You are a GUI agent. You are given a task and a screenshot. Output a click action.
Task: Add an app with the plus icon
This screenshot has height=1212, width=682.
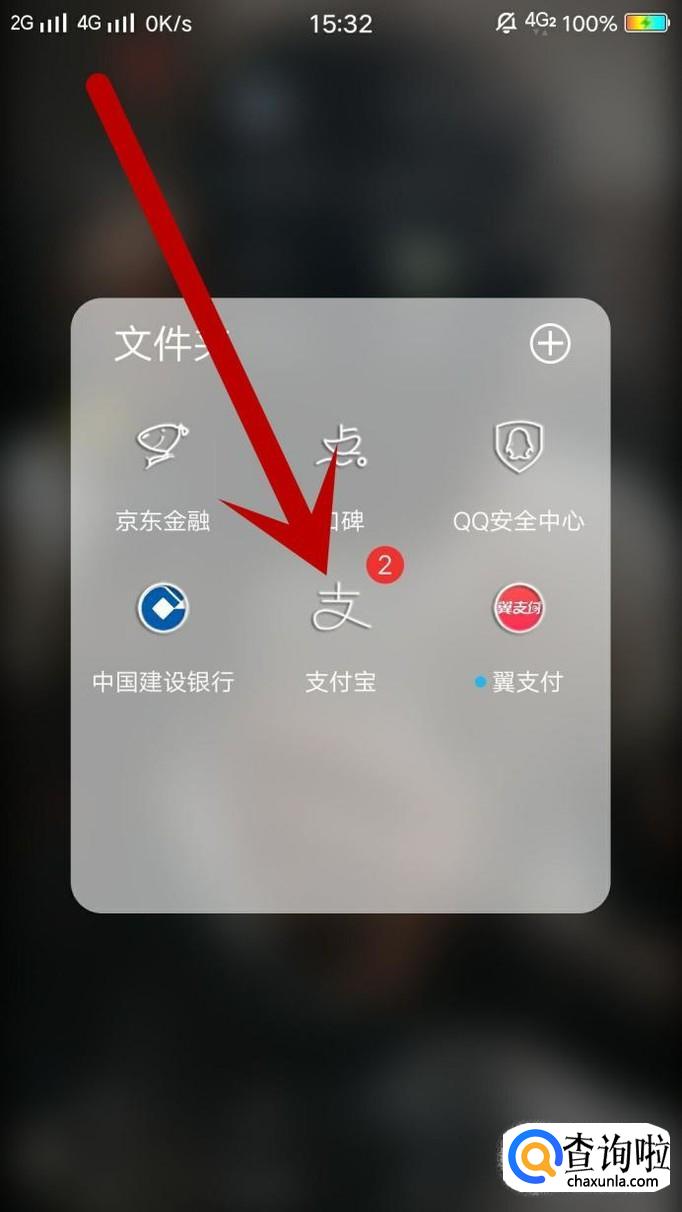click(549, 344)
